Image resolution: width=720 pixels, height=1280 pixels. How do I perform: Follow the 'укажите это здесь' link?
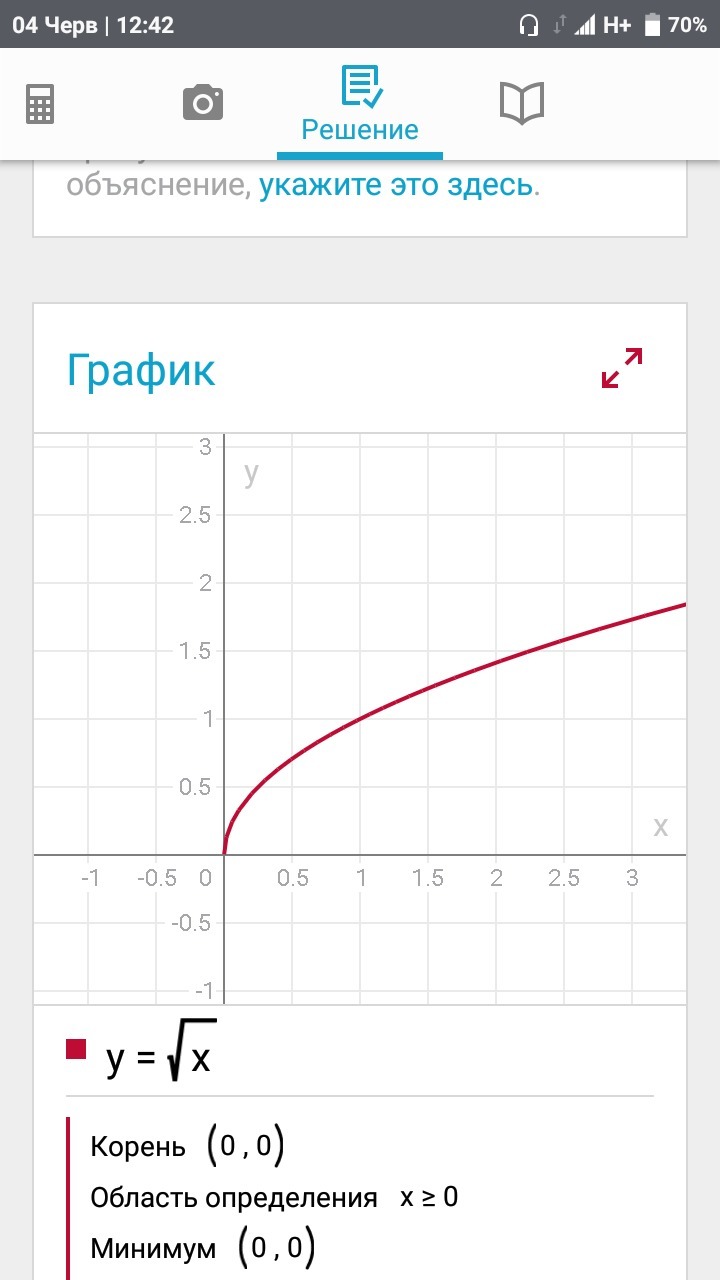pyautogui.click(x=396, y=186)
